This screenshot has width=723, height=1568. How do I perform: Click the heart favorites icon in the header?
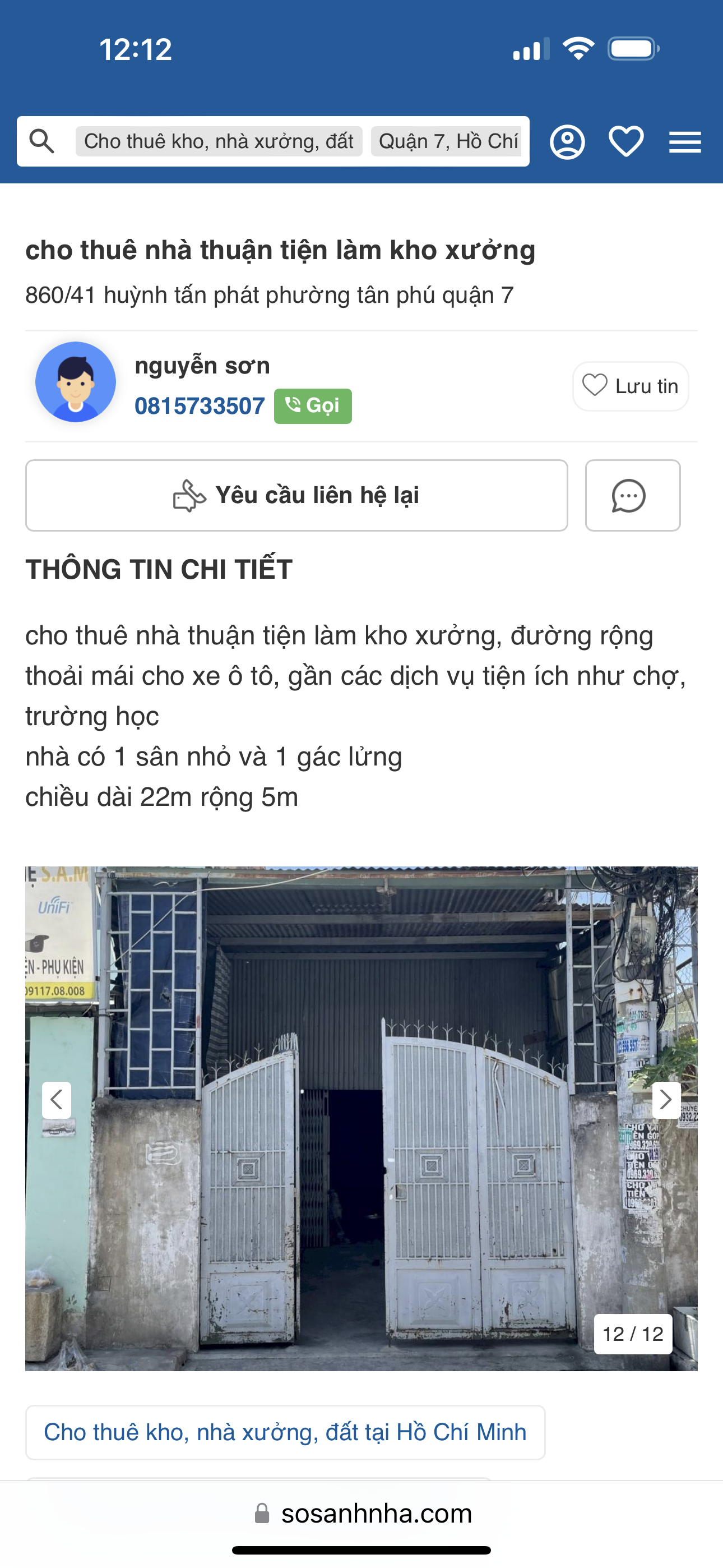[x=625, y=141]
